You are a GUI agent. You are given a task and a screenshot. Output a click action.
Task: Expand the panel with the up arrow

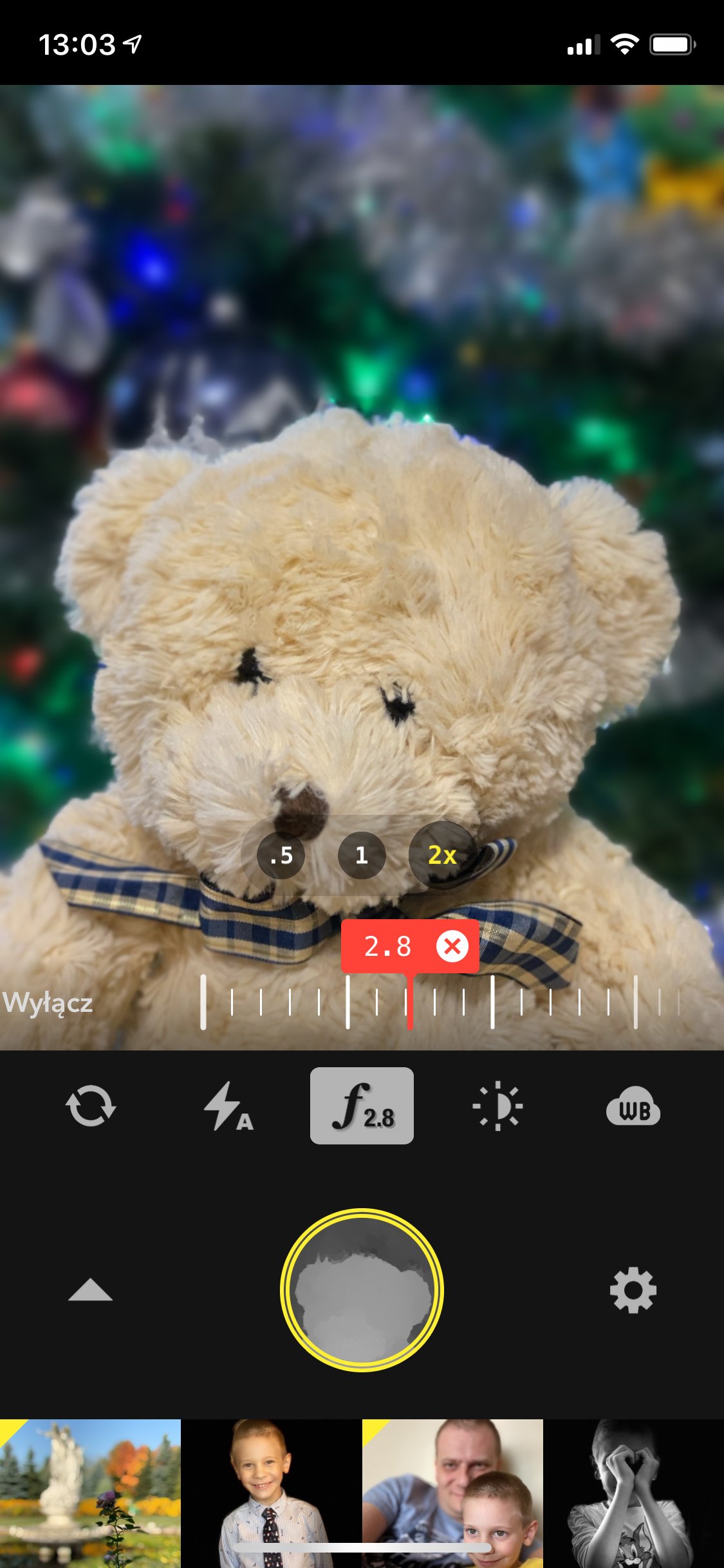tap(90, 1290)
